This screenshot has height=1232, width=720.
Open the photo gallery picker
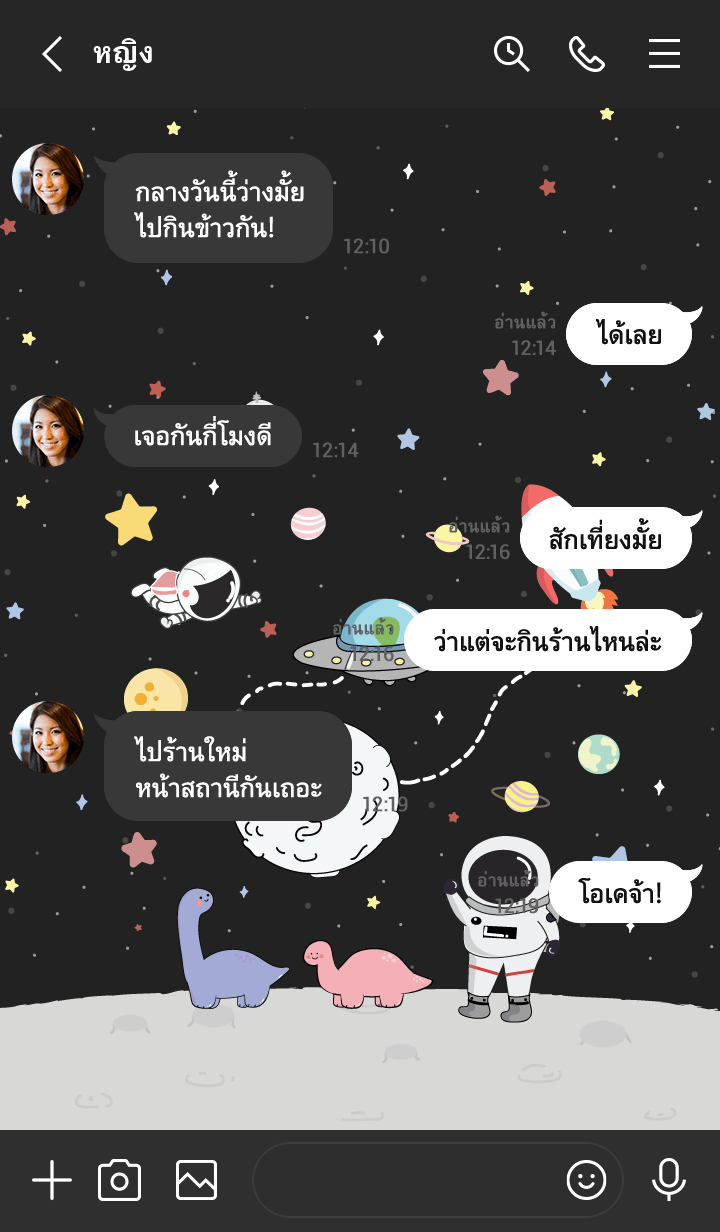click(x=196, y=1181)
